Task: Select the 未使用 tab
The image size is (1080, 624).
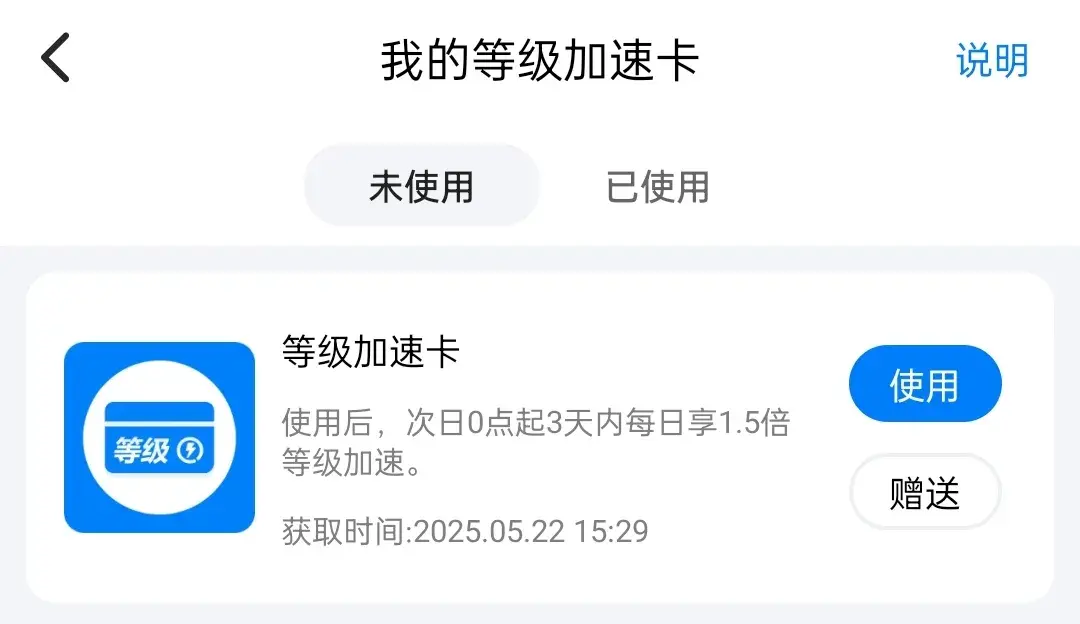Action: point(421,186)
